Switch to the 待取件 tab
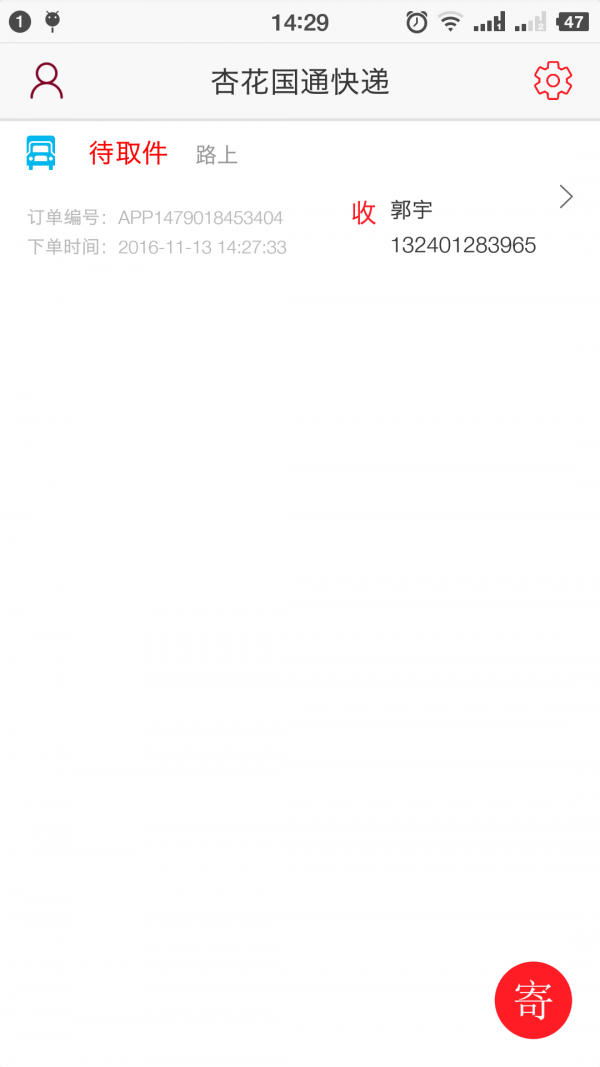The height and width of the screenshot is (1067, 600). click(128, 153)
